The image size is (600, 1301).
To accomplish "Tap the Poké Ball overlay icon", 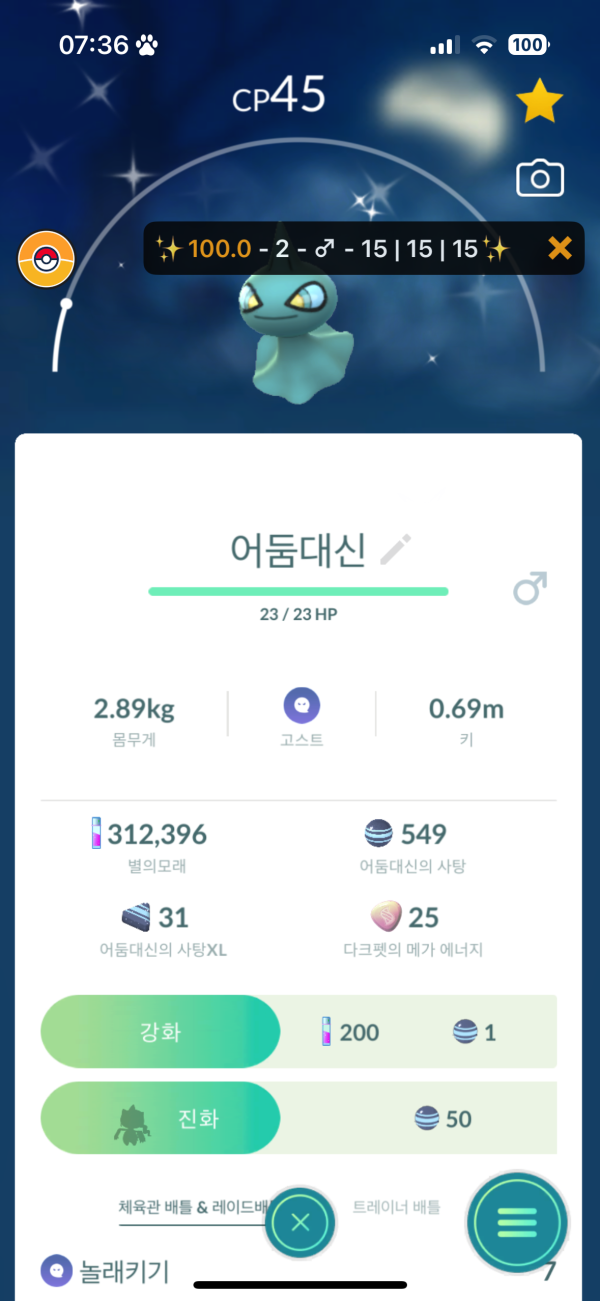I will (x=46, y=259).
